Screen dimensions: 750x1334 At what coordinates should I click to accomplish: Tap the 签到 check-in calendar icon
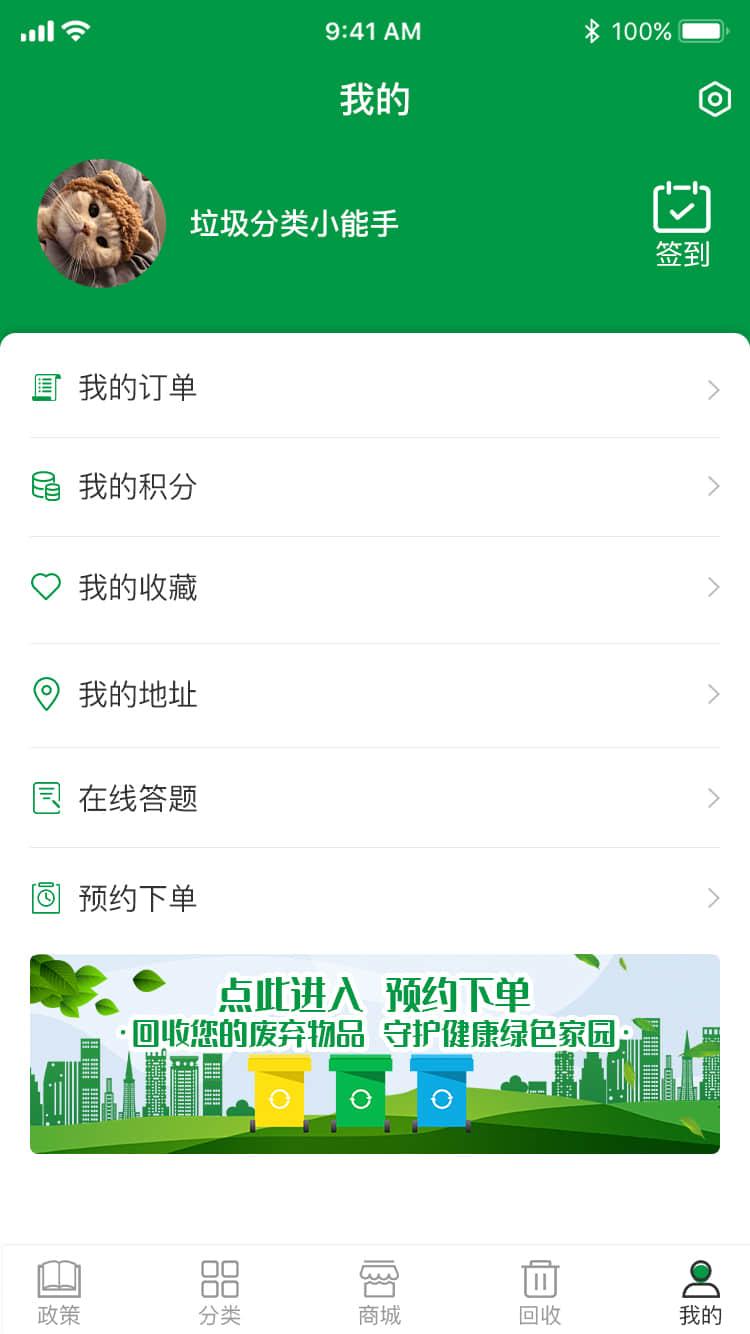point(682,202)
